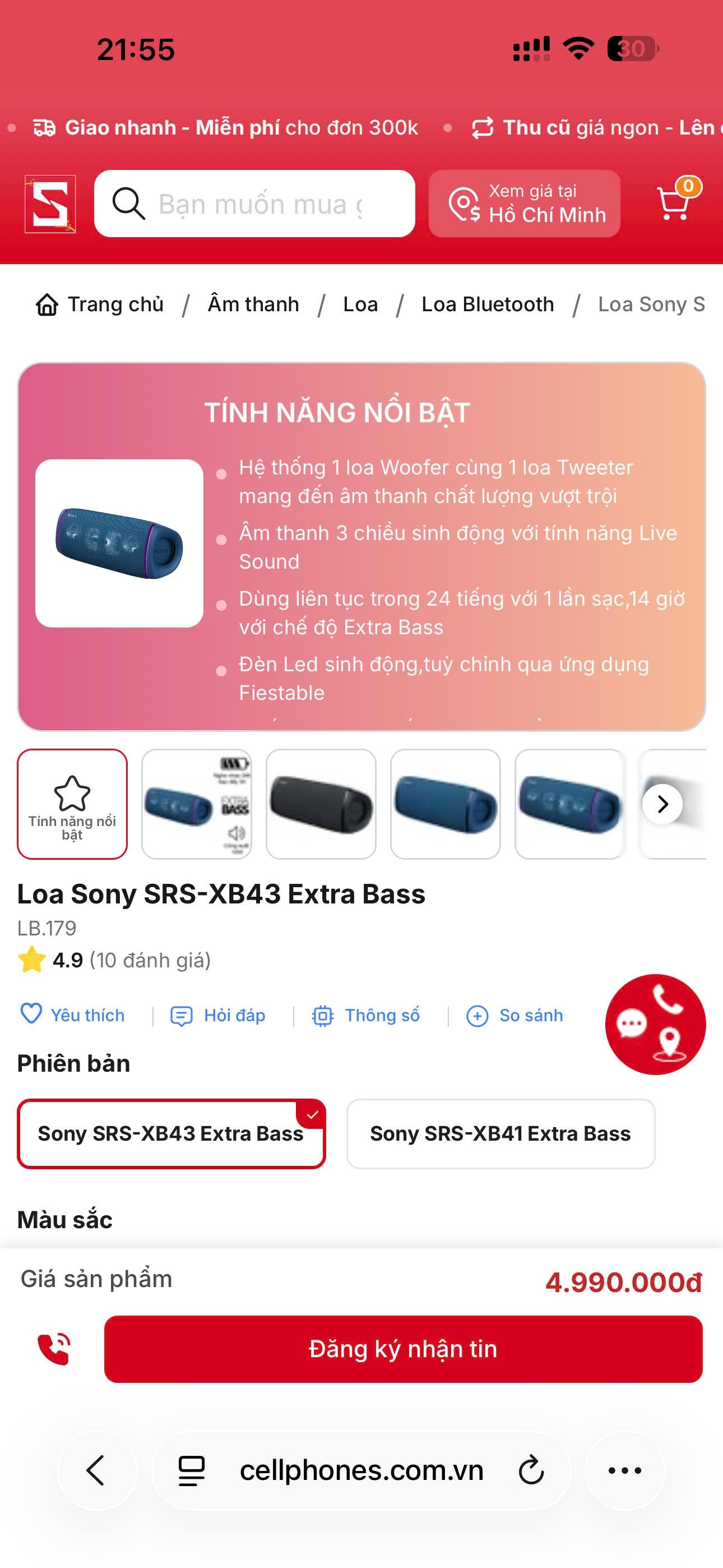Change the Hồ Chí Minh price location
The height and width of the screenshot is (1568, 723).
(x=524, y=204)
